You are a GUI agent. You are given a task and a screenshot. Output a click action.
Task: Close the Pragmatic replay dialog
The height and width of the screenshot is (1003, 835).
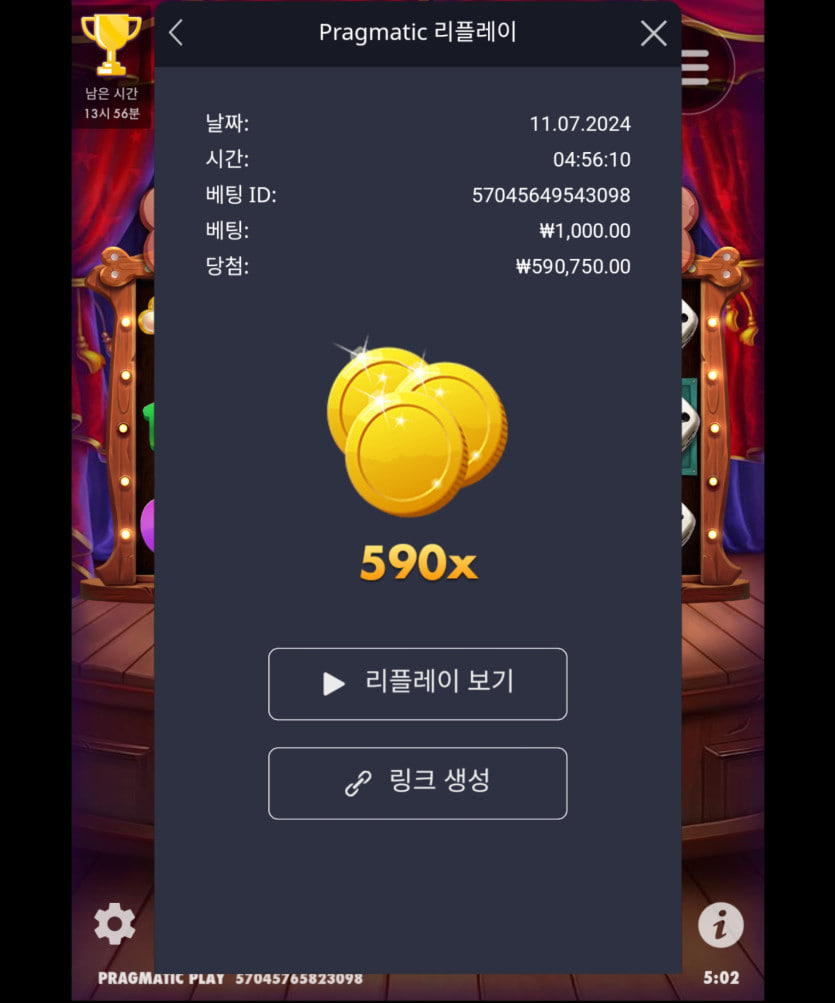point(653,33)
